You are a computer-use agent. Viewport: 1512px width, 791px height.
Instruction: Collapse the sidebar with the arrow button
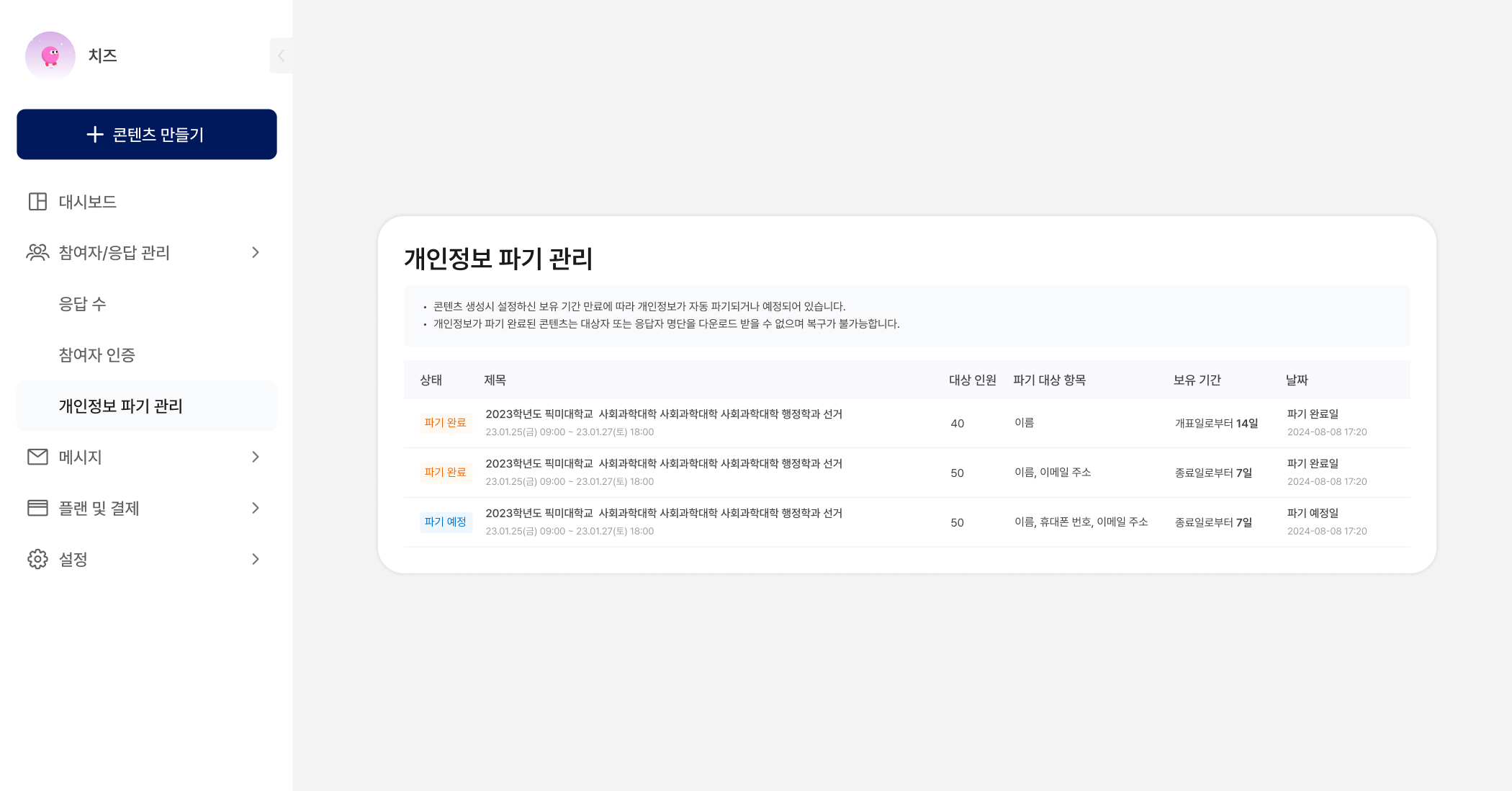point(281,55)
